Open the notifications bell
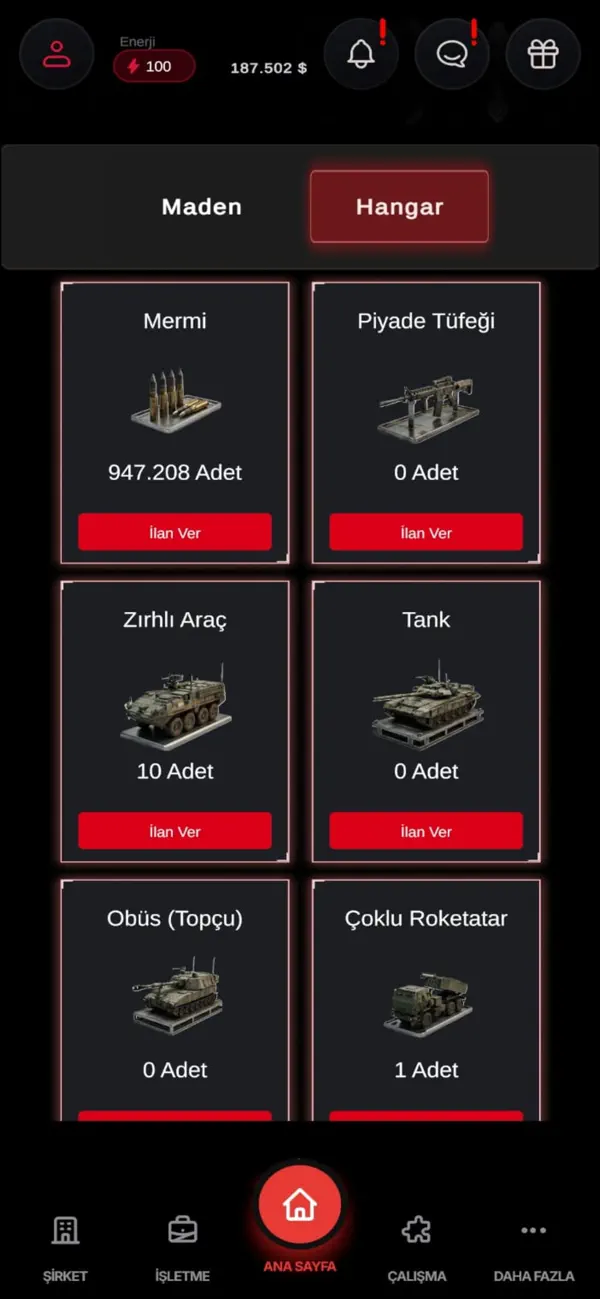The height and width of the screenshot is (1299, 600). tap(361, 54)
